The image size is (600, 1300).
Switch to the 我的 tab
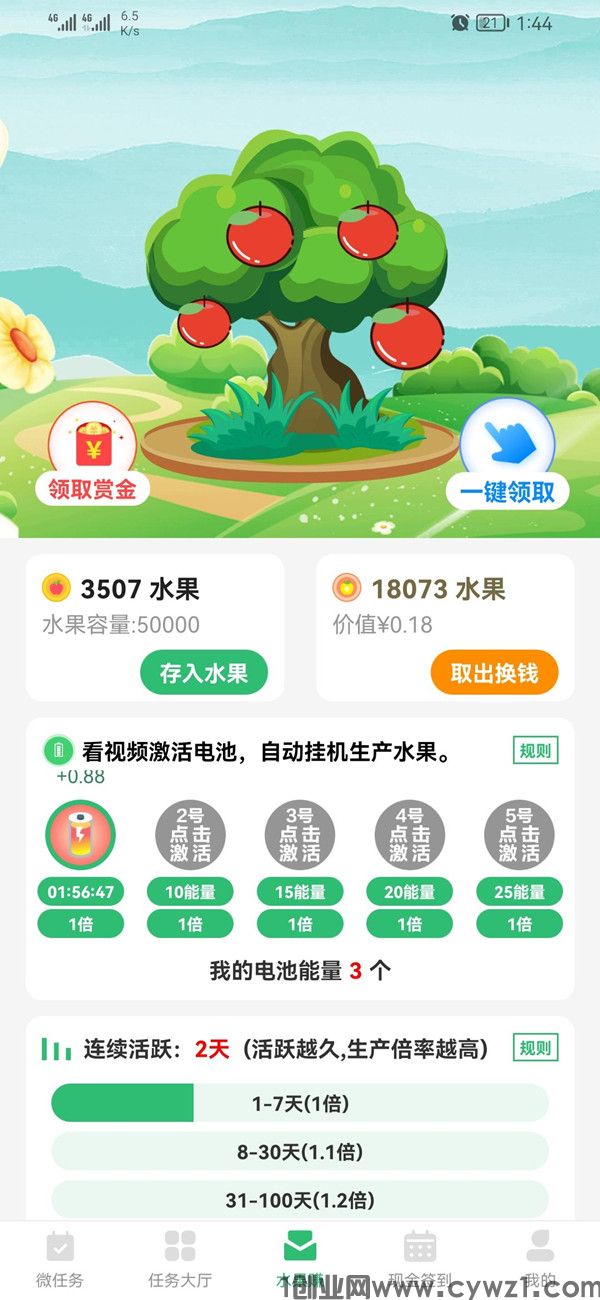tap(540, 1258)
